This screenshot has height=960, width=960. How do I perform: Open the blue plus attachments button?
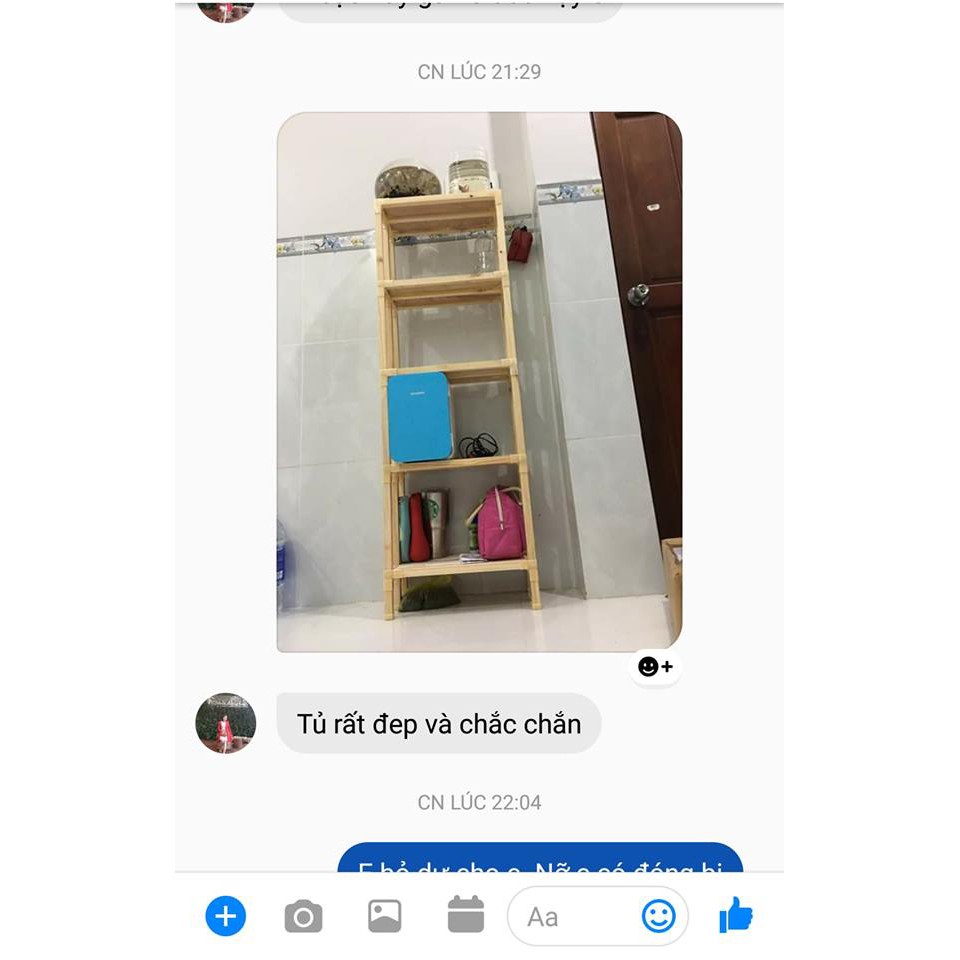coord(225,916)
